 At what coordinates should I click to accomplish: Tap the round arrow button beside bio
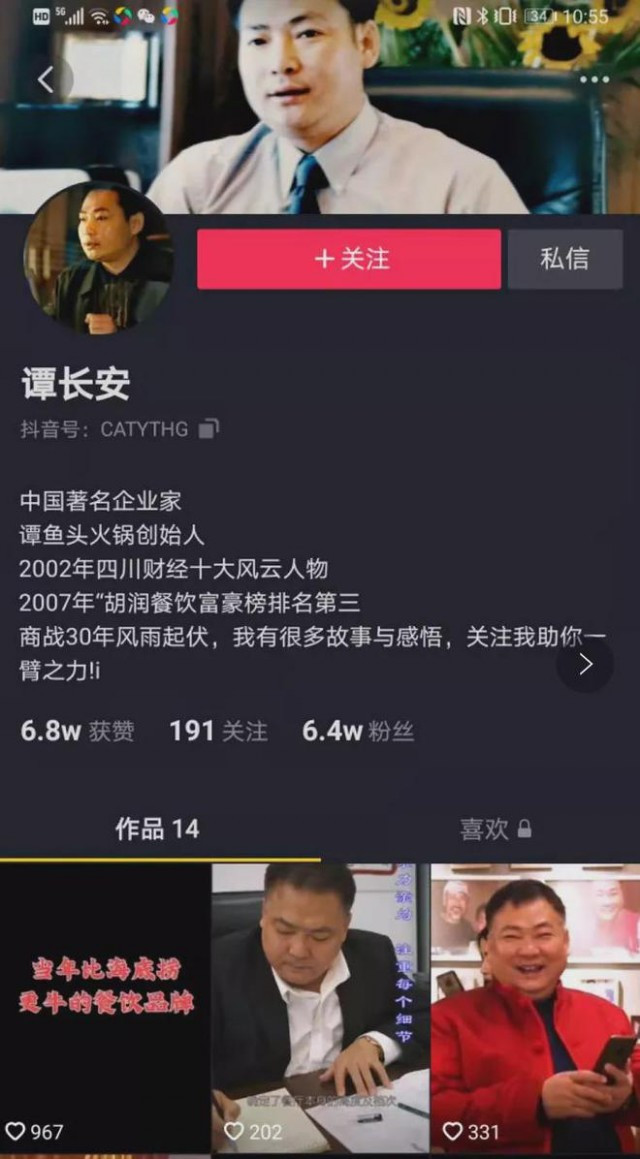click(585, 665)
